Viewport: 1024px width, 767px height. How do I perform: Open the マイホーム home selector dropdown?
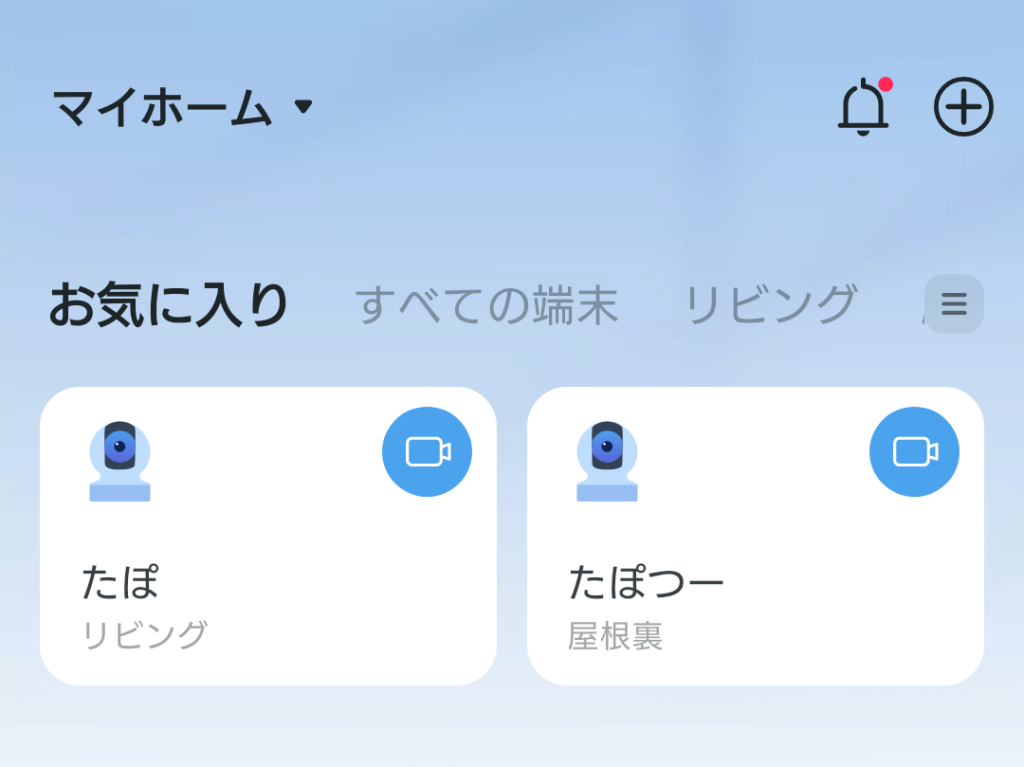182,108
